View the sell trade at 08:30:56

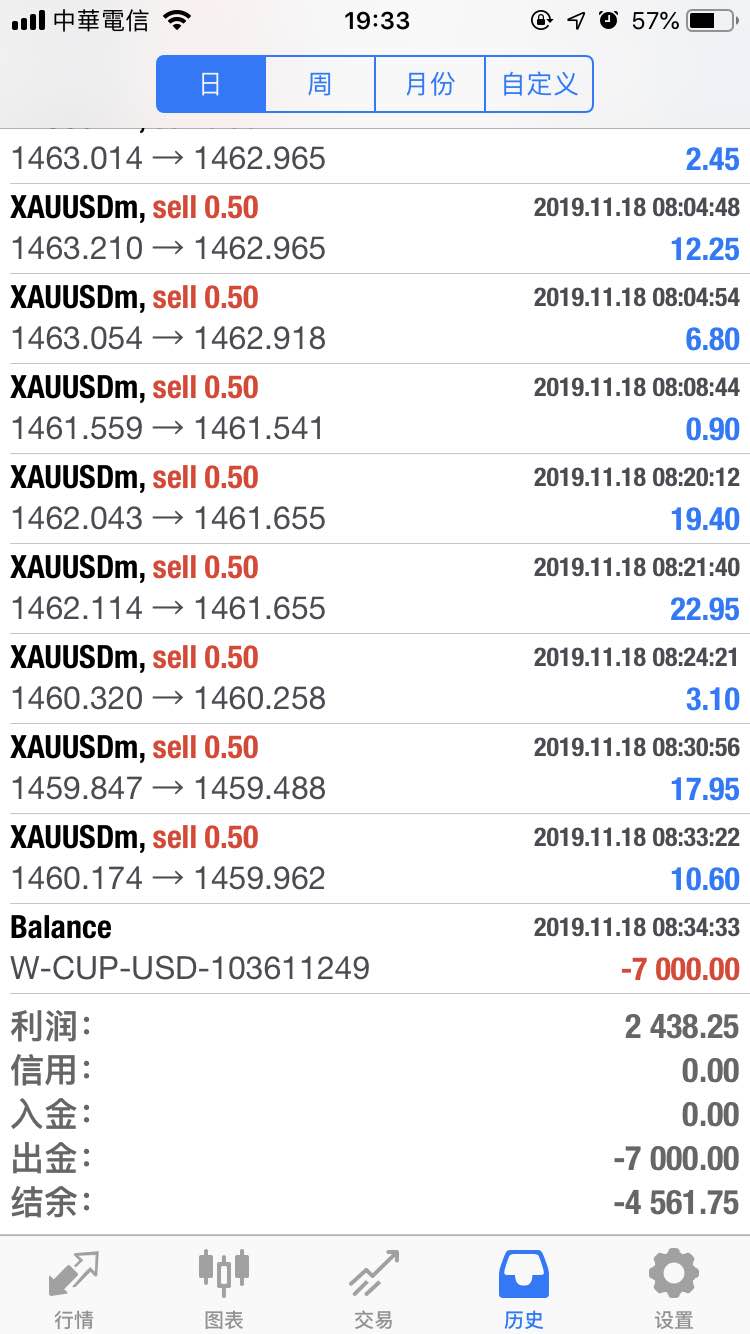pos(375,769)
